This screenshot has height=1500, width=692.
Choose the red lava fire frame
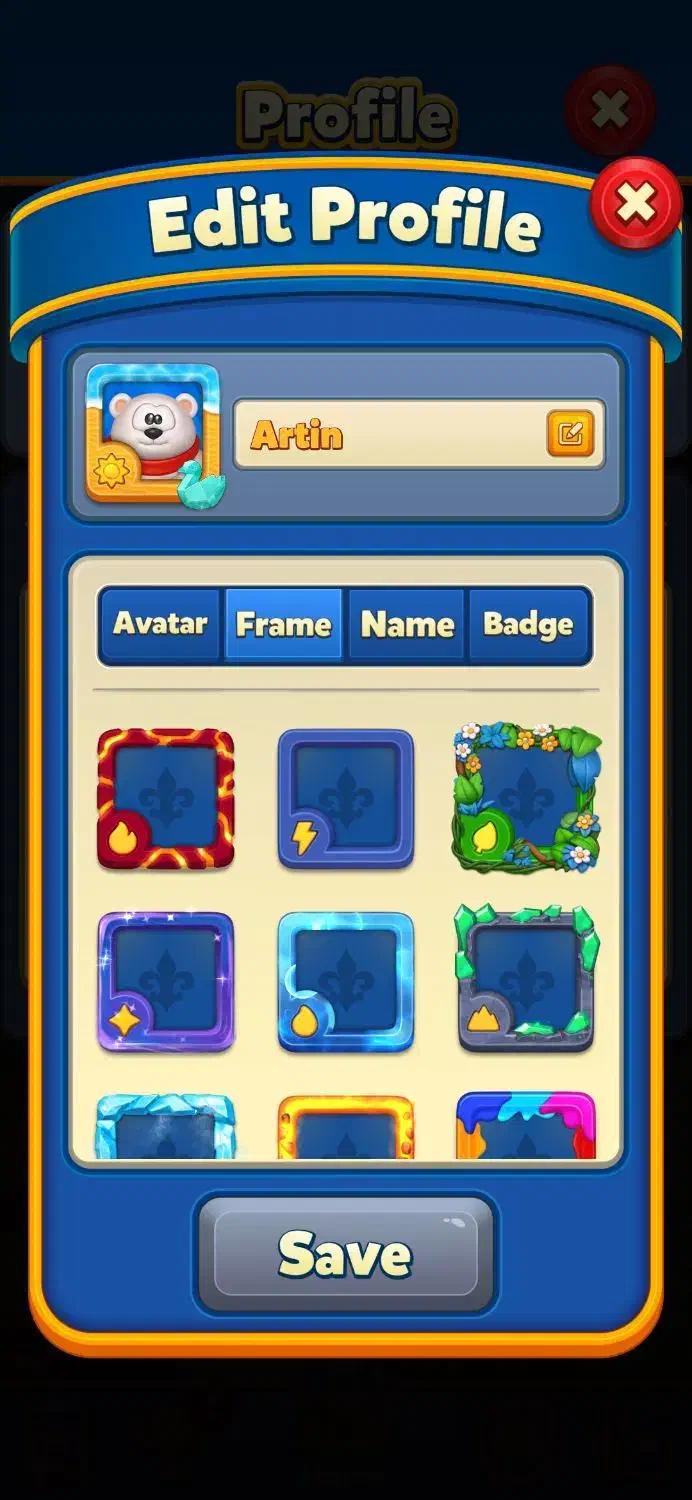(166, 798)
